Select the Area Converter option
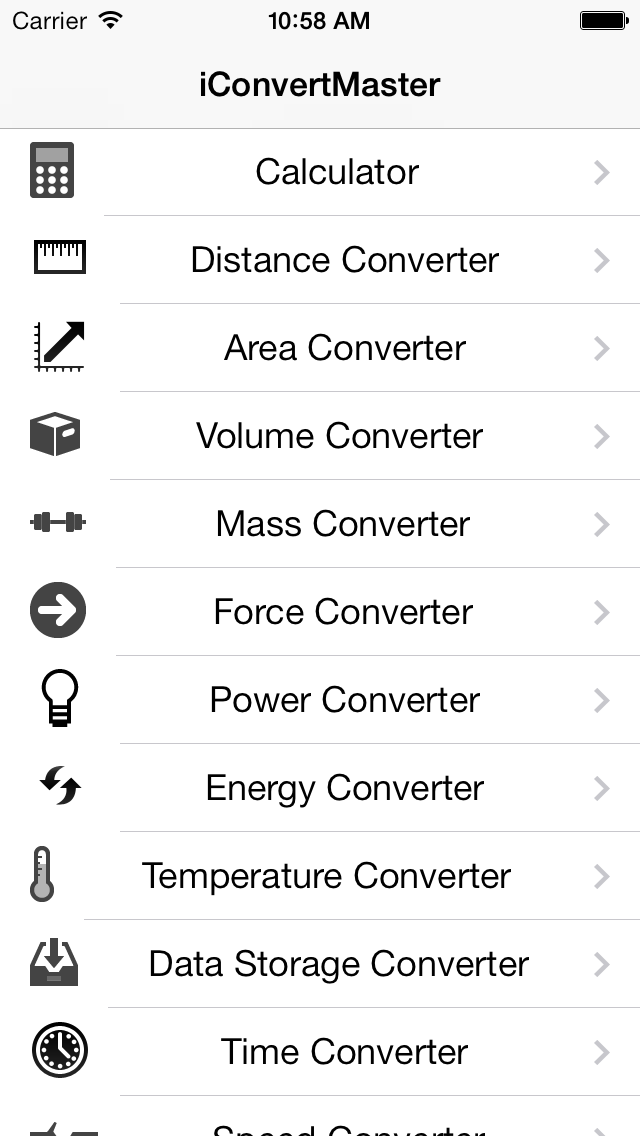The image size is (640, 1136). click(x=320, y=348)
